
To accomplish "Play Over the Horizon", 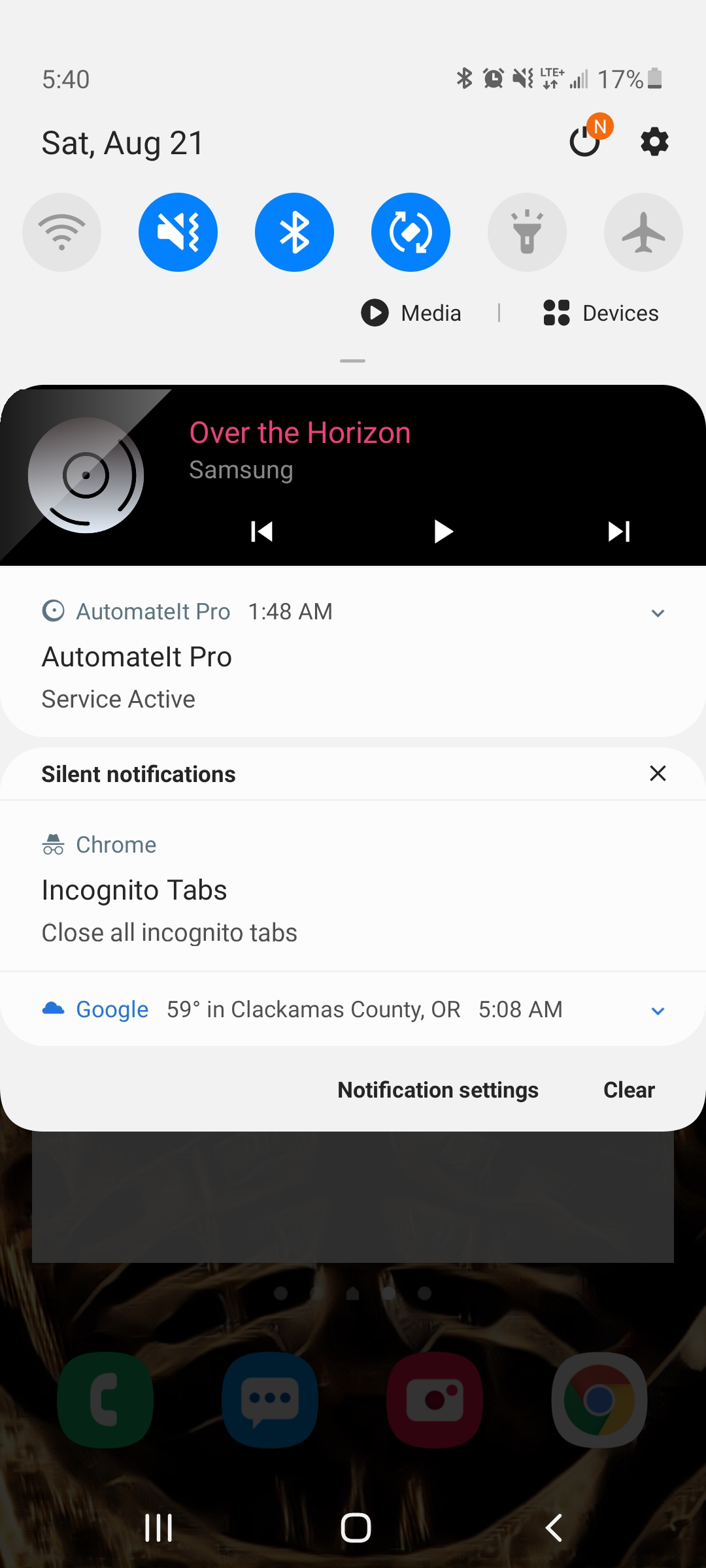I will tap(443, 531).
